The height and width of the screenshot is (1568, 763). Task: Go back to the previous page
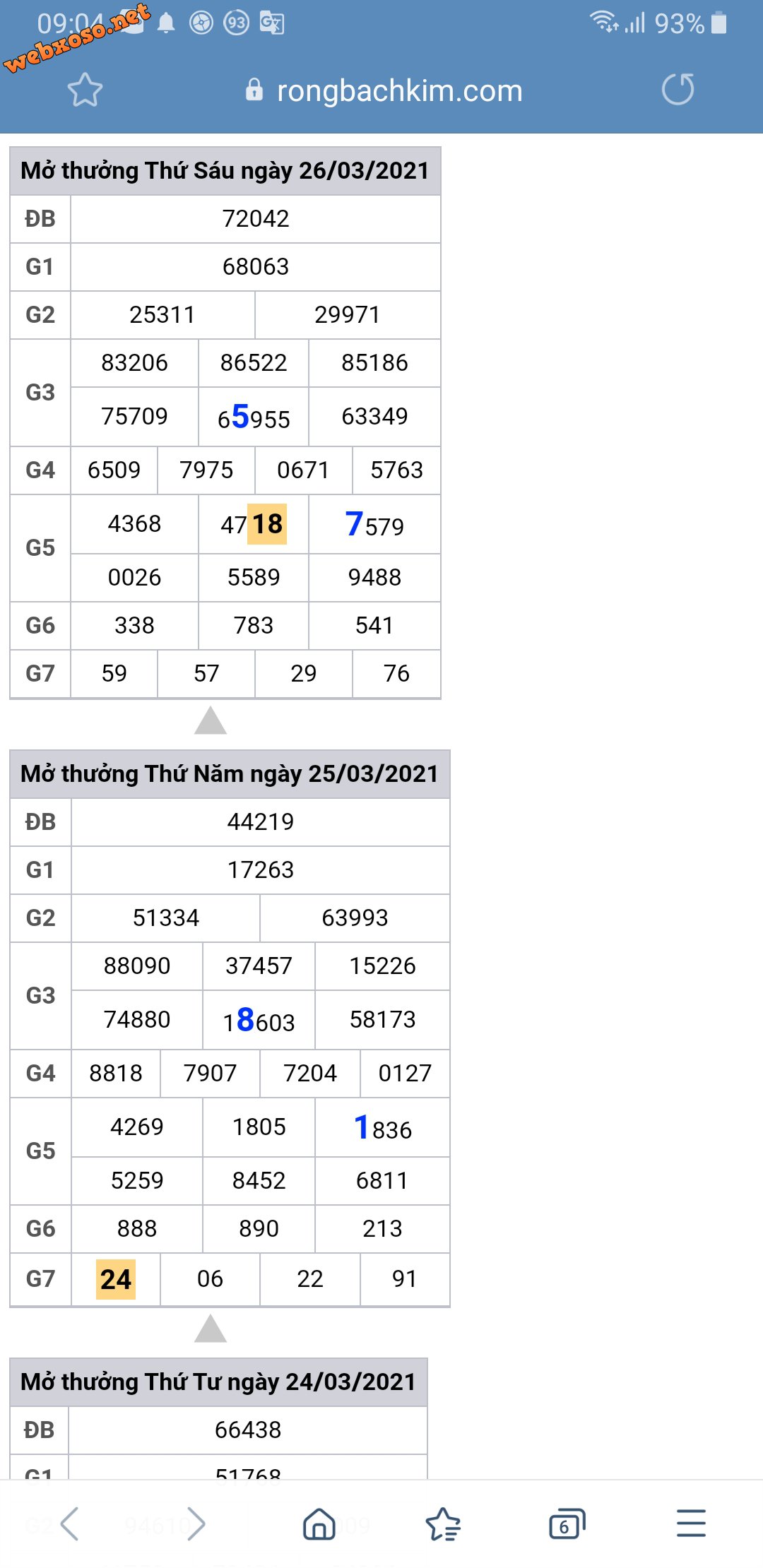[70, 1524]
